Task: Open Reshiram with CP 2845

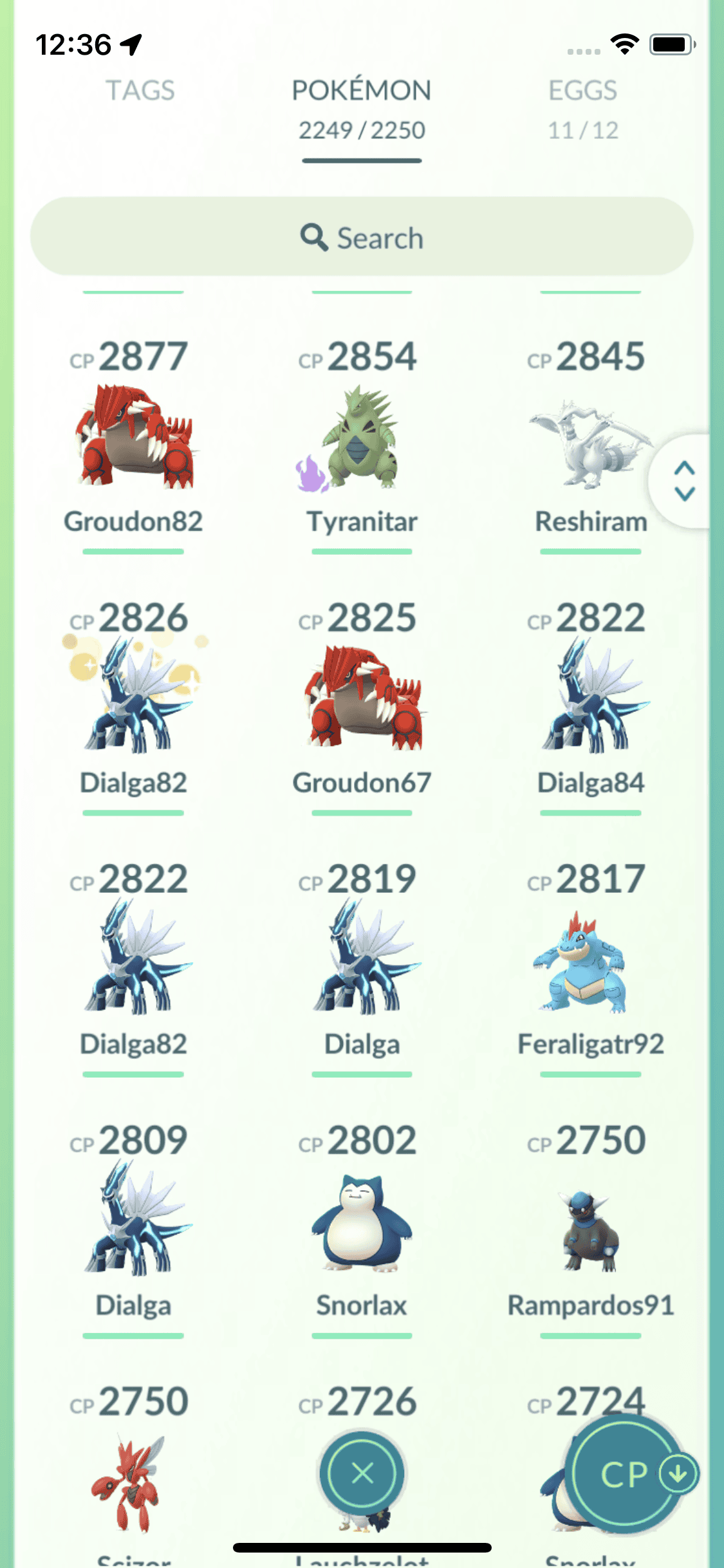Action: point(589,444)
